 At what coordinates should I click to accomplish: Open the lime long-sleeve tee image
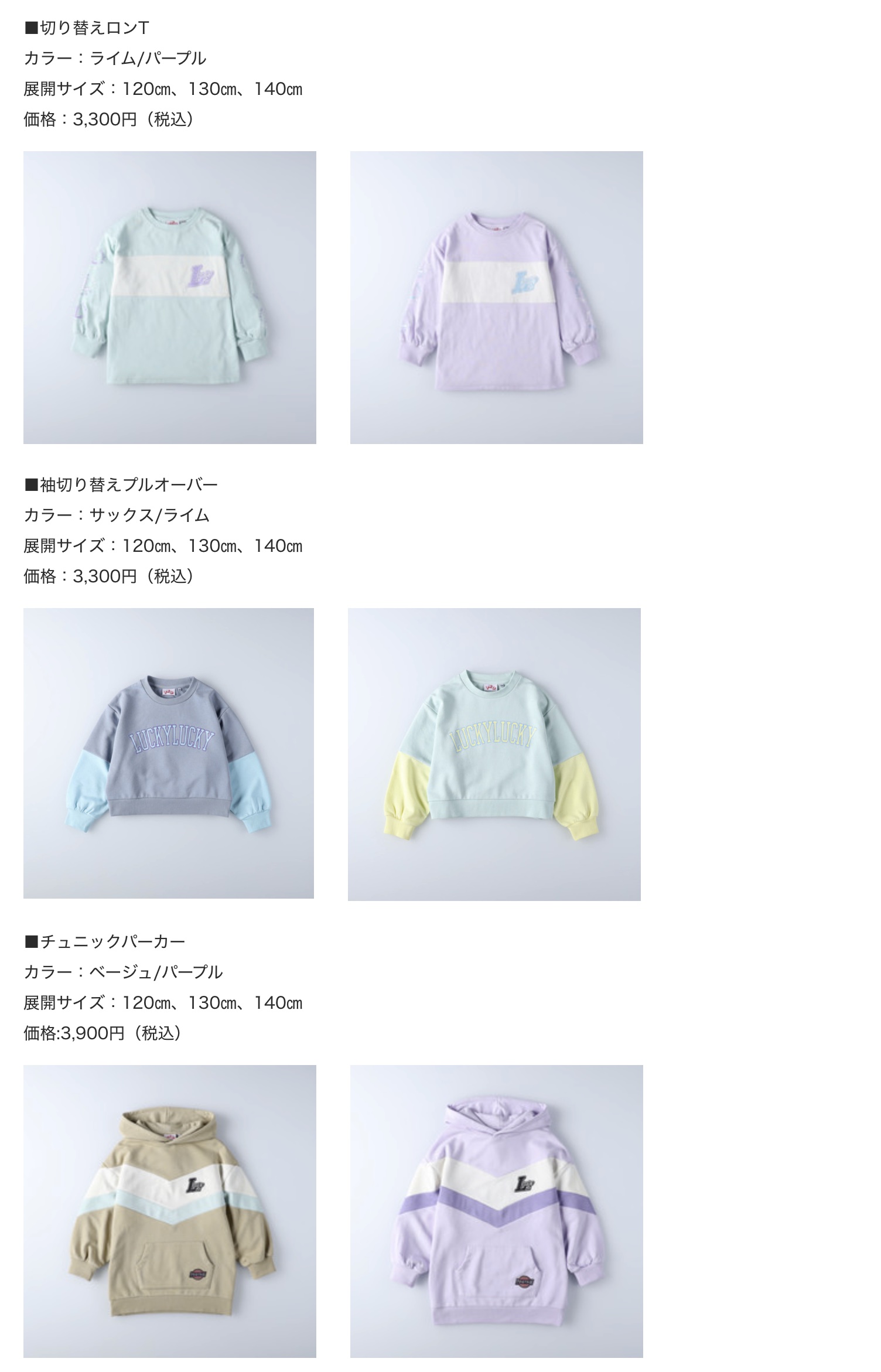(x=170, y=298)
